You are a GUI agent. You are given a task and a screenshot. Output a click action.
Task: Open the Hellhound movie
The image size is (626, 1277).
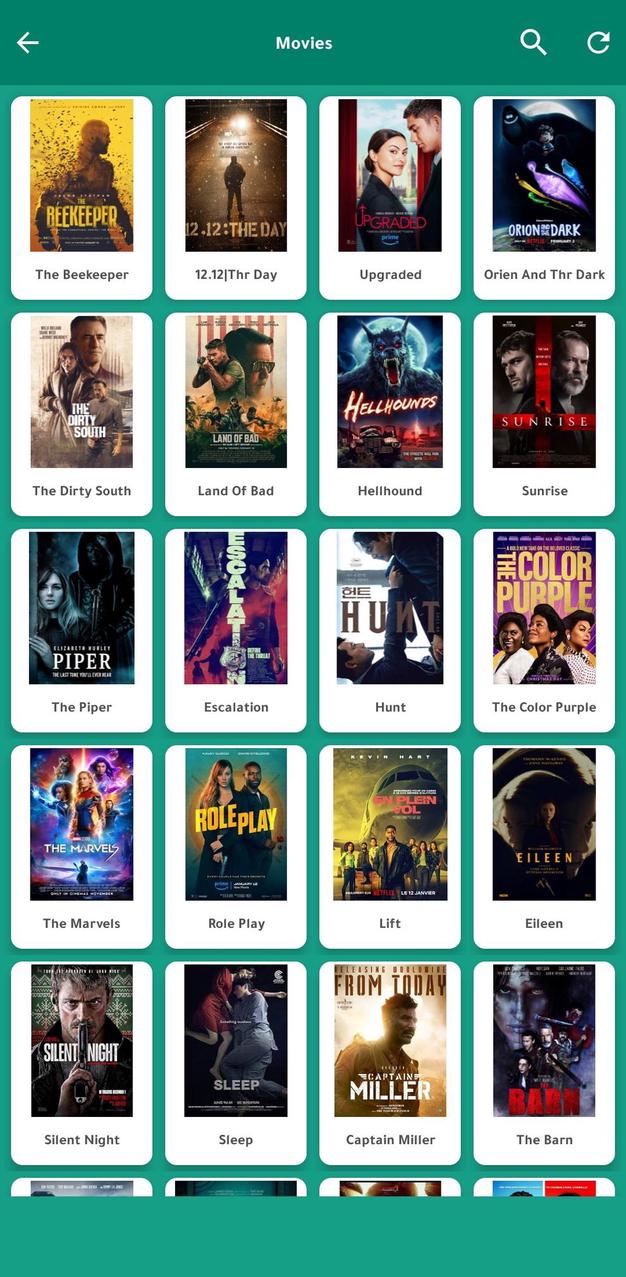390,413
